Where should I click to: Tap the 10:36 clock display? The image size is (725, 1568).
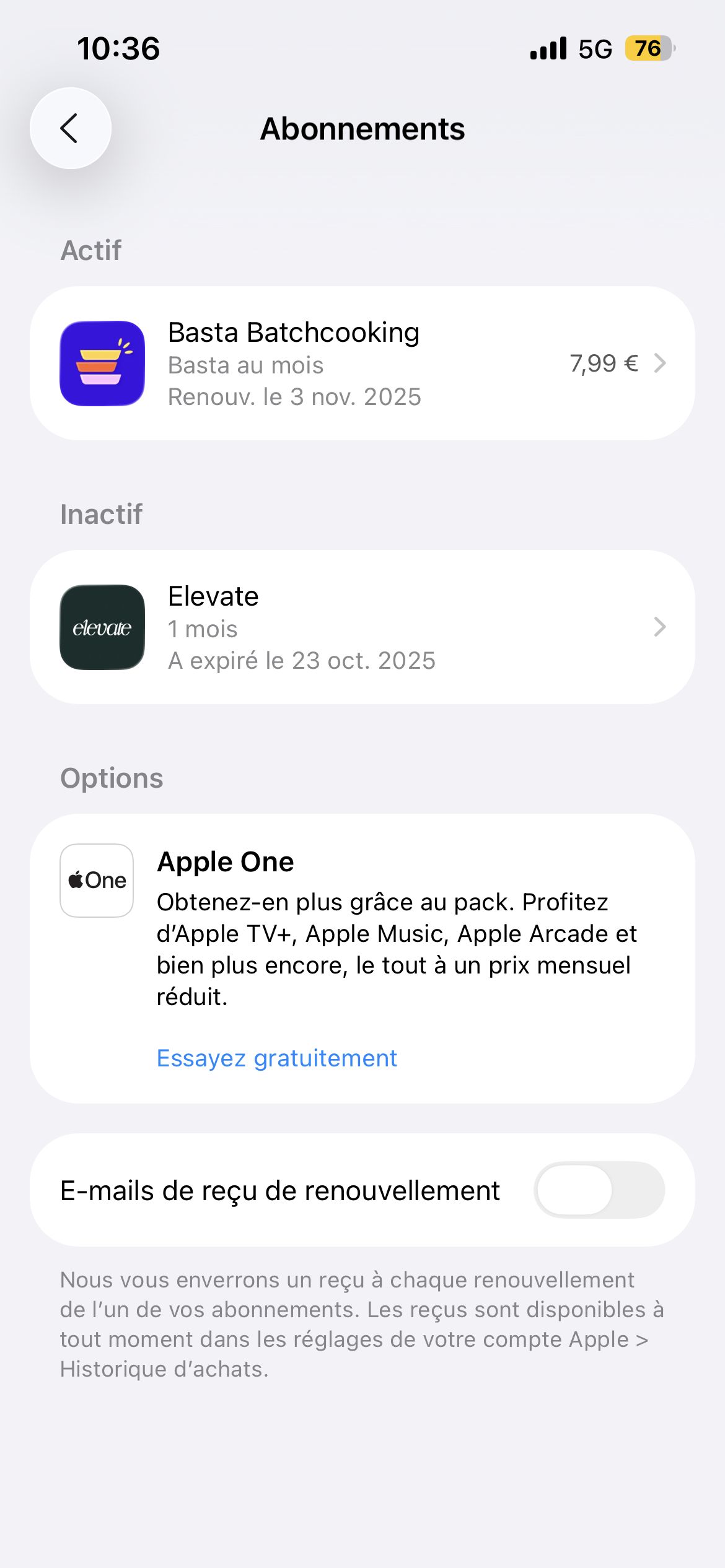click(x=118, y=48)
